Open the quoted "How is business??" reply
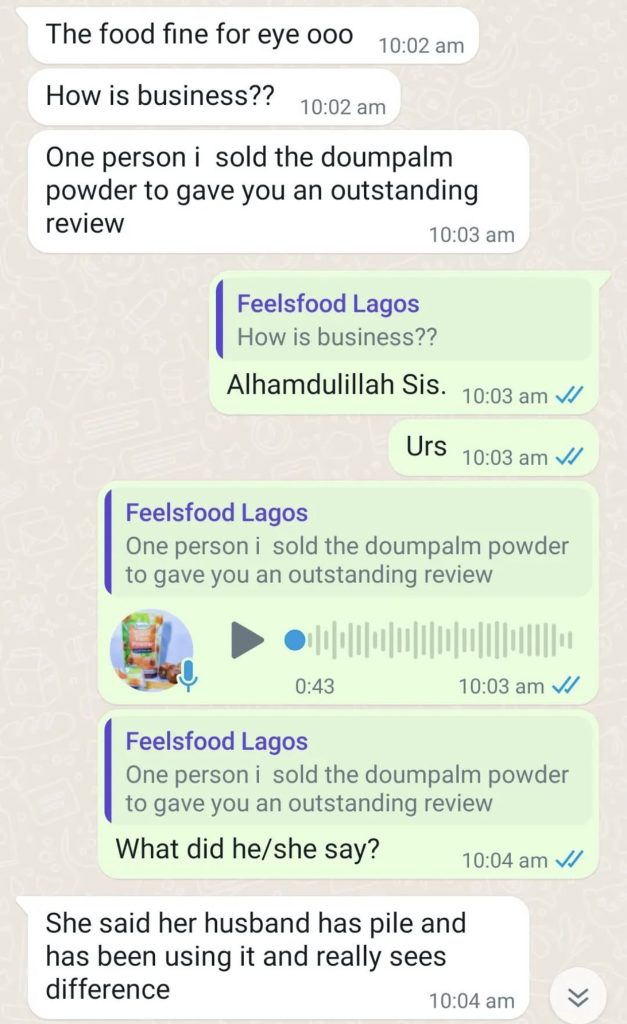The width and height of the screenshot is (627, 1024). tap(404, 320)
